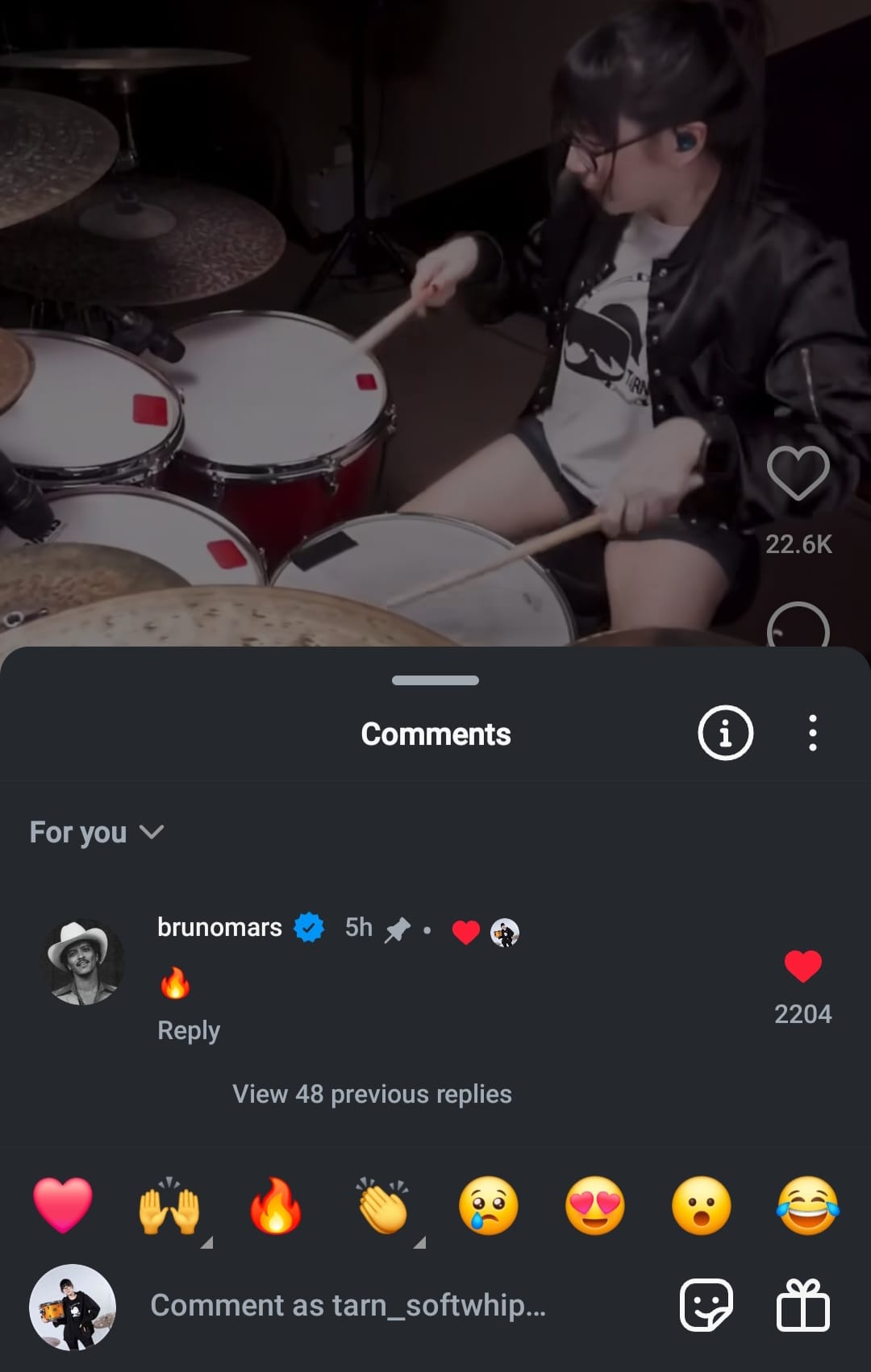Insert the surprised face quick emoji
The width and height of the screenshot is (871, 1372).
[702, 1205]
